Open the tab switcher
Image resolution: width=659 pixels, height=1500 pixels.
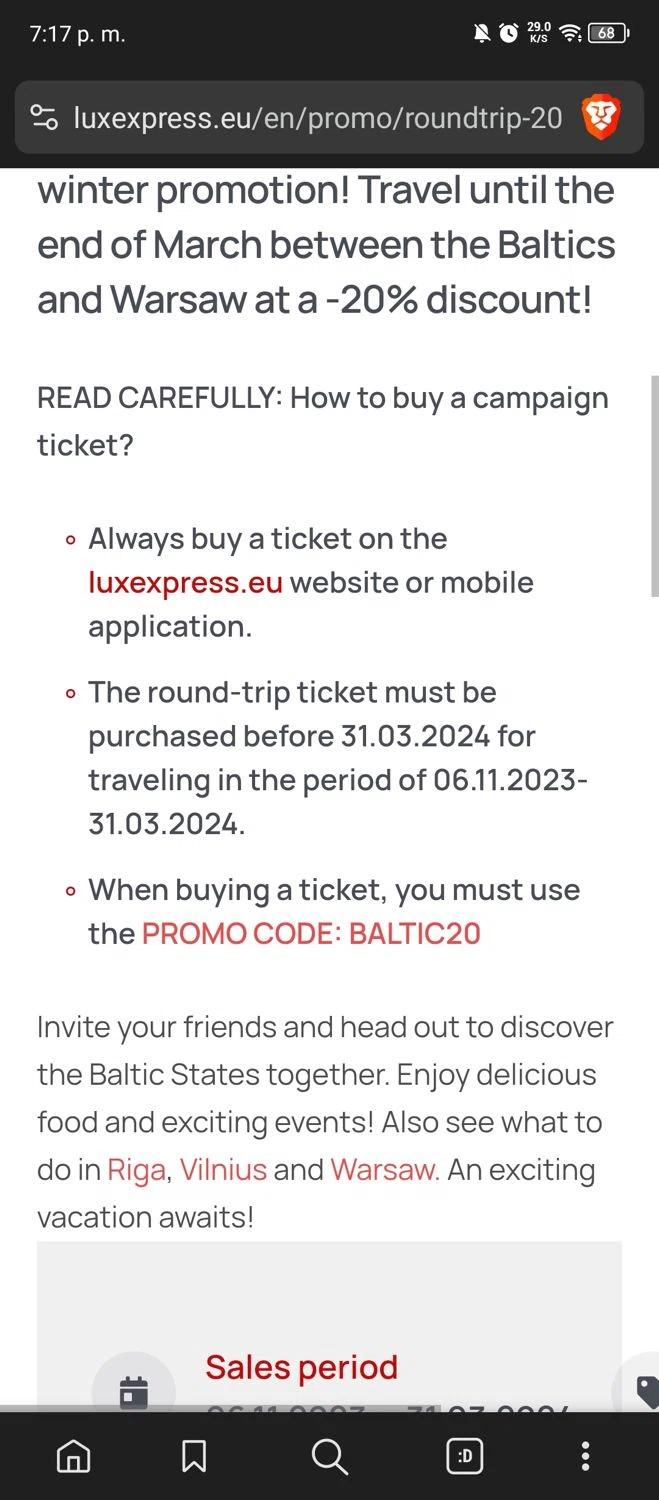(465, 1456)
